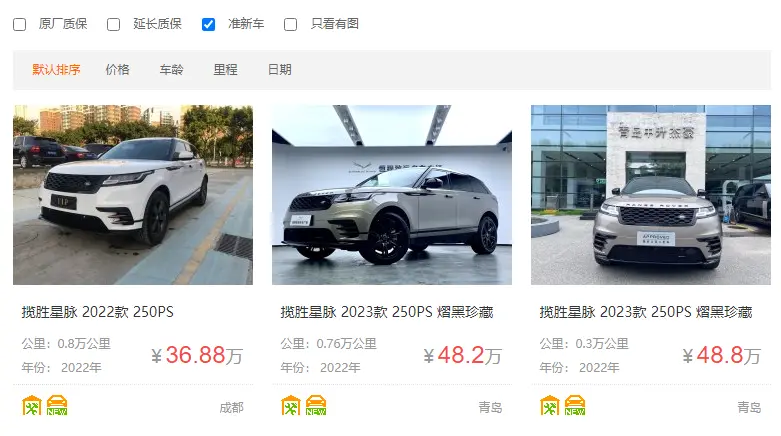The height and width of the screenshot is (436, 781).
Task: Sort listings by 里程
Action: click(x=225, y=70)
